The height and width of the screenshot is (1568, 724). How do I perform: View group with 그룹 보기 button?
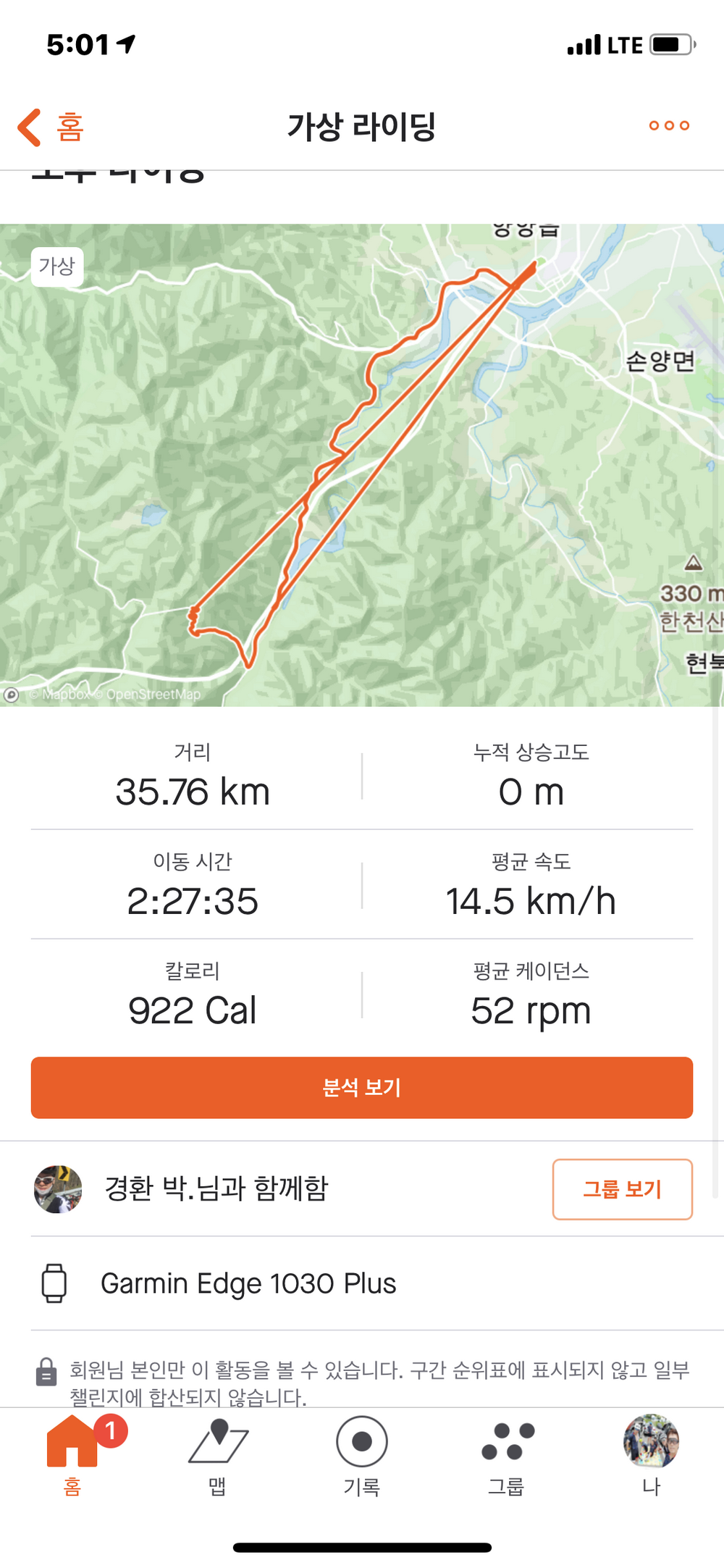tap(622, 1189)
